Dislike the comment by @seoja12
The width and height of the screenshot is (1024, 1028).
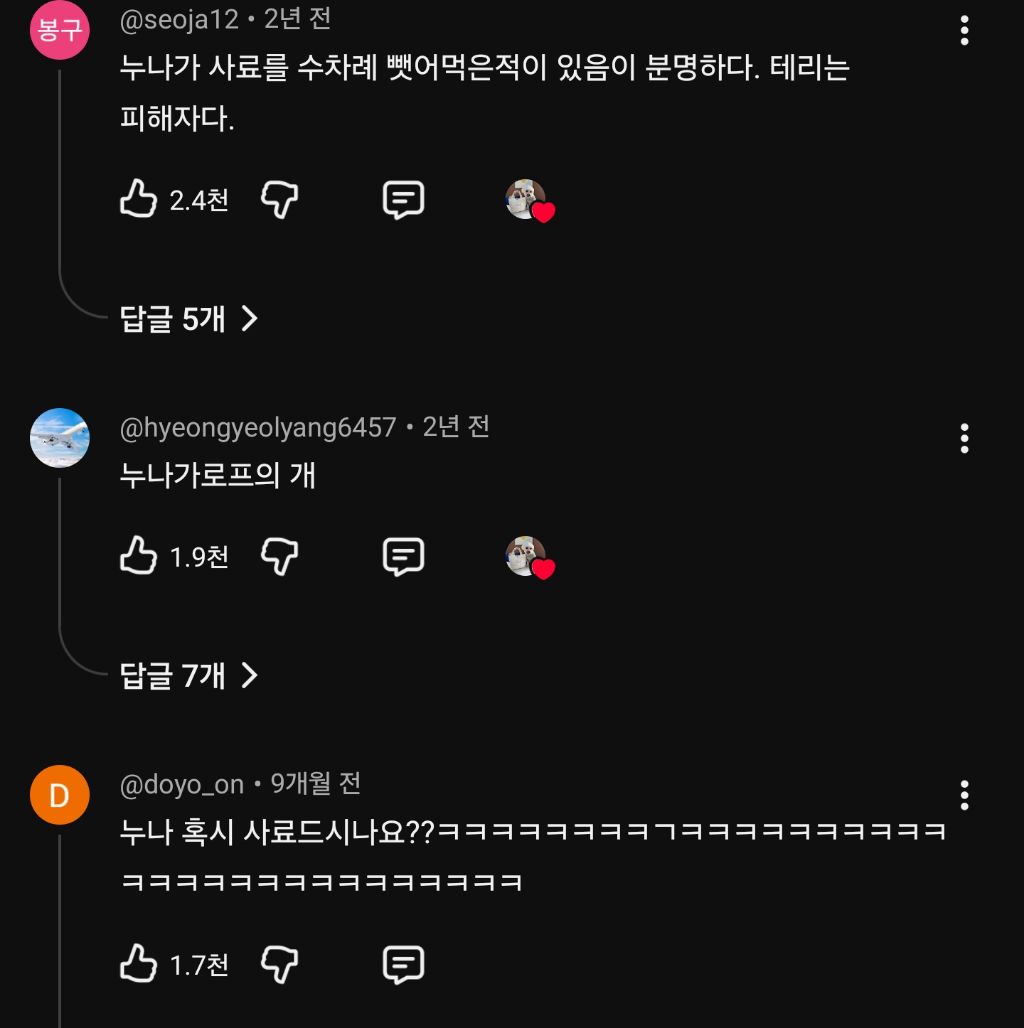pyautogui.click(x=280, y=199)
